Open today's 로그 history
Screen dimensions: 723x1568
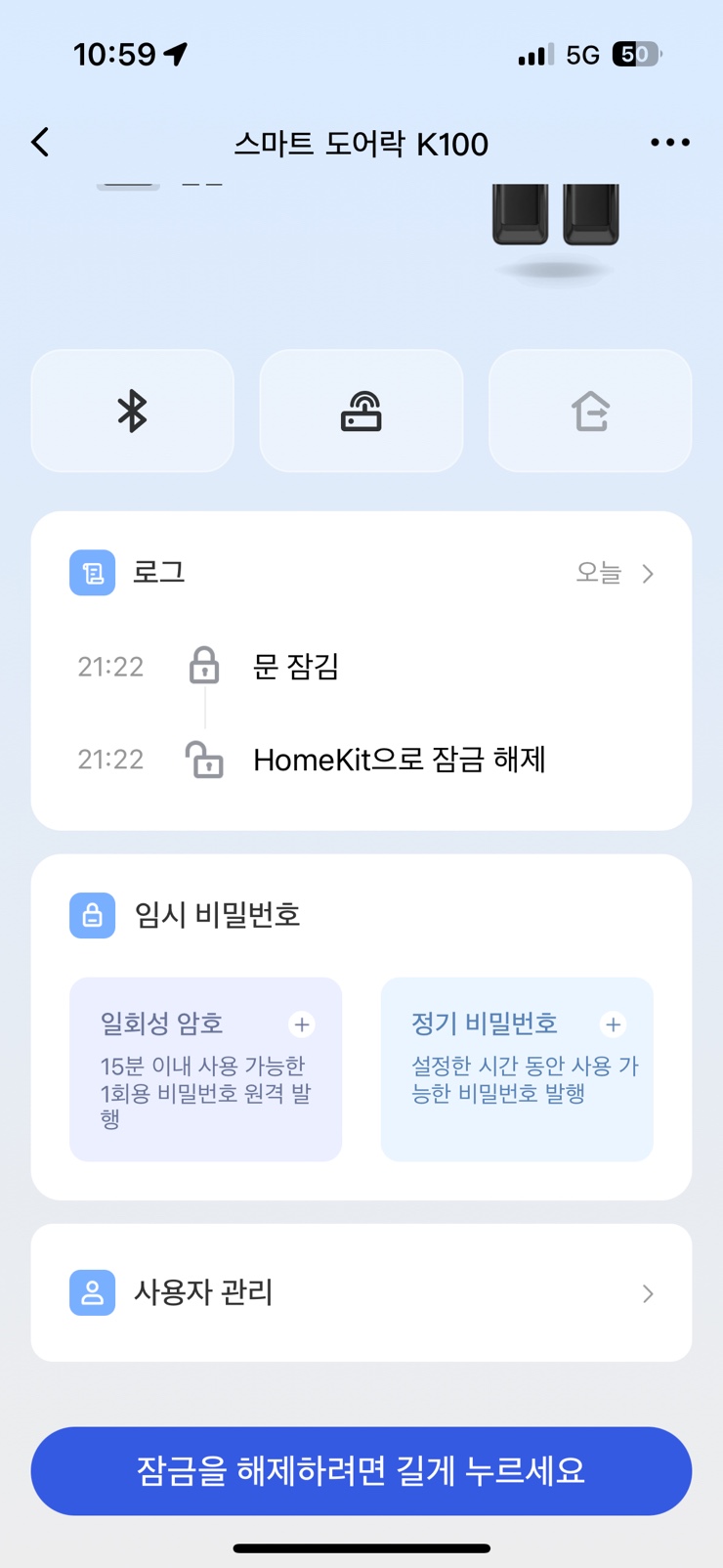[x=616, y=573]
